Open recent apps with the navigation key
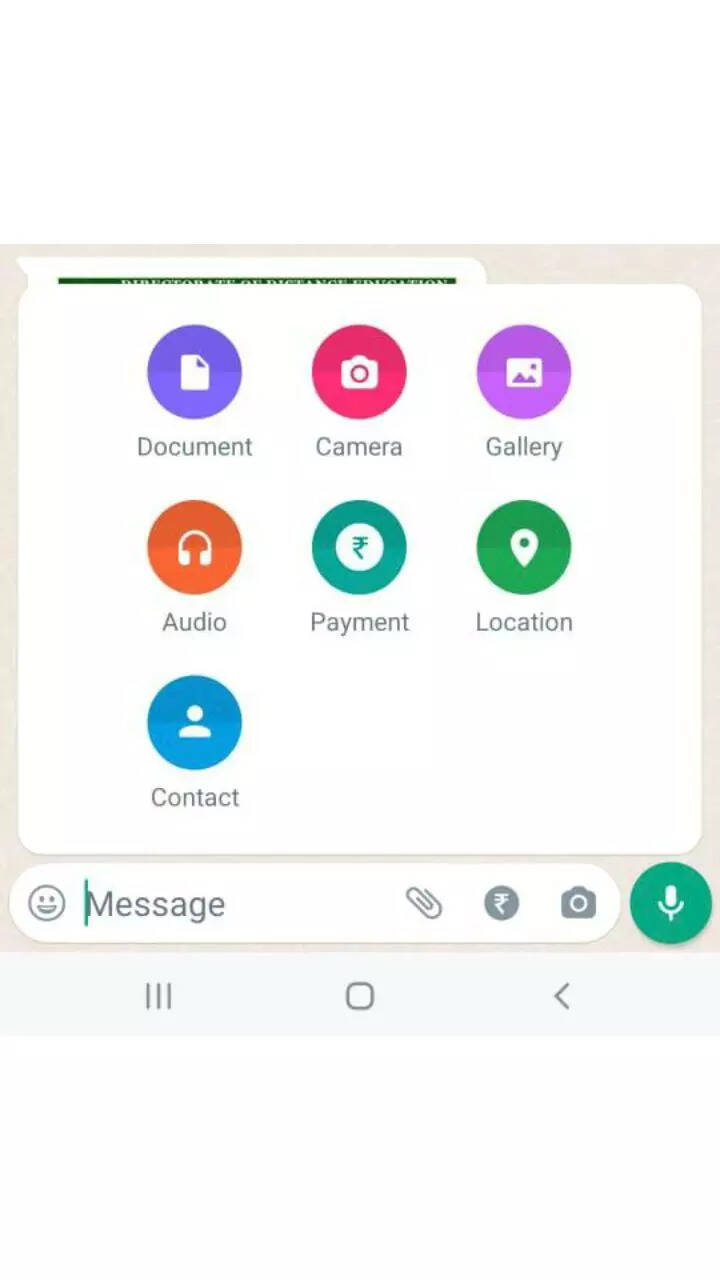The width and height of the screenshot is (720, 1280). [x=158, y=996]
